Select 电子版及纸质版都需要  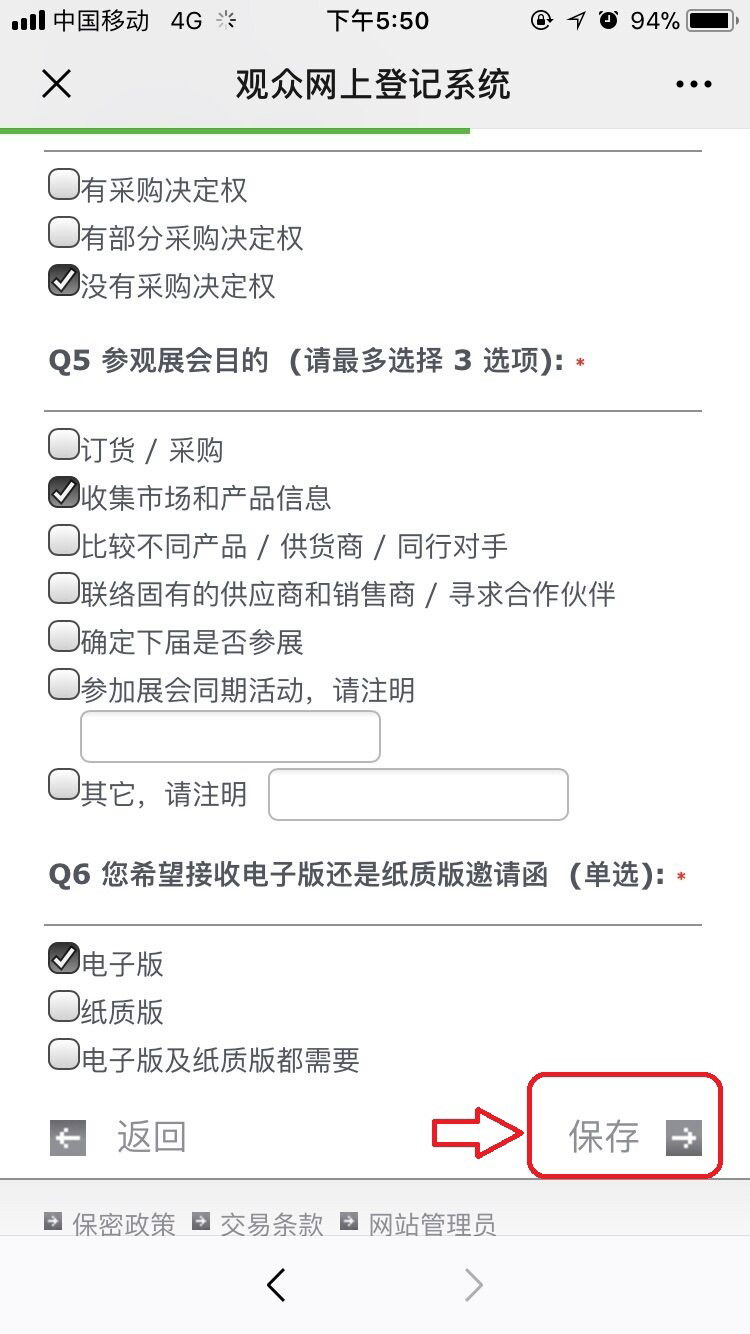[x=64, y=1054]
